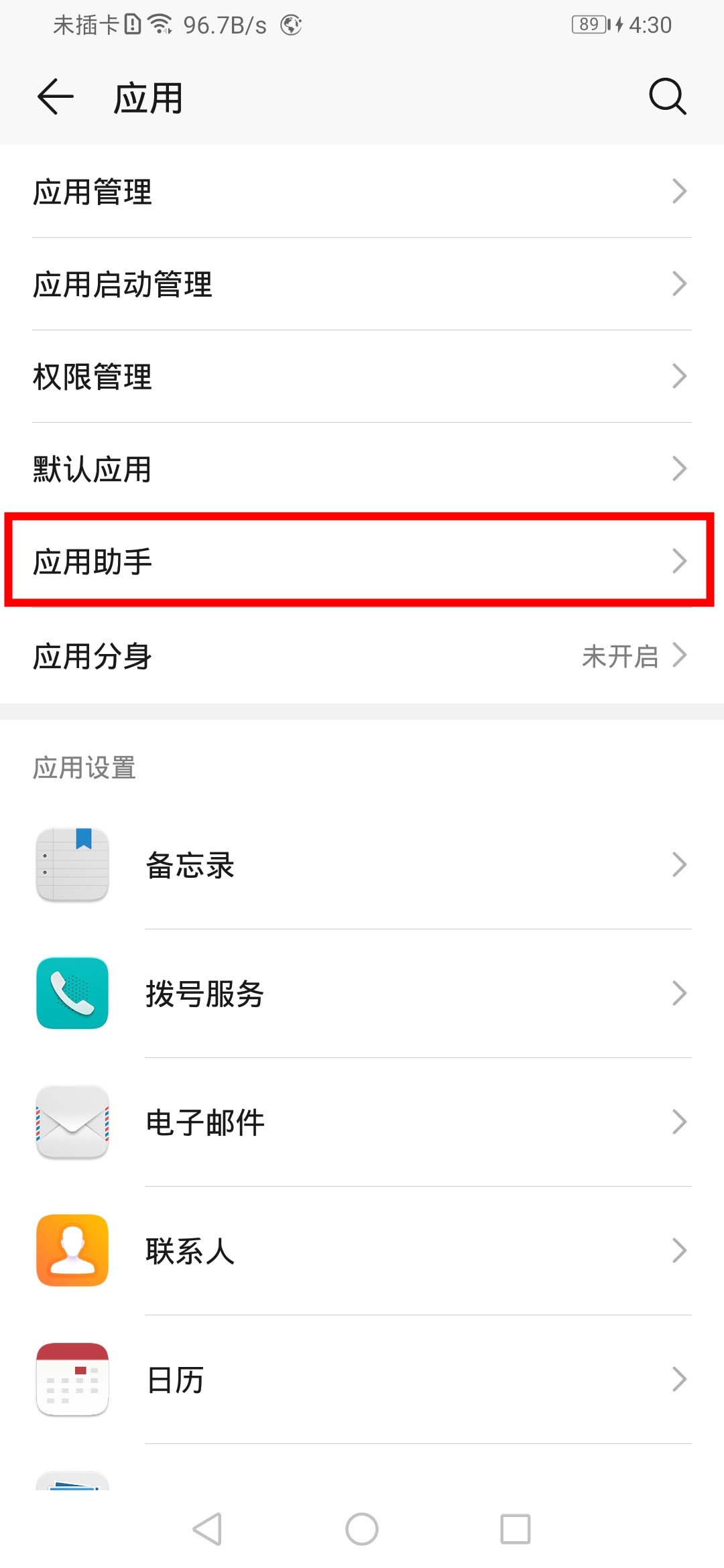The height and width of the screenshot is (1568, 724).
Task: Open 联系人 app settings
Action: tap(362, 1251)
